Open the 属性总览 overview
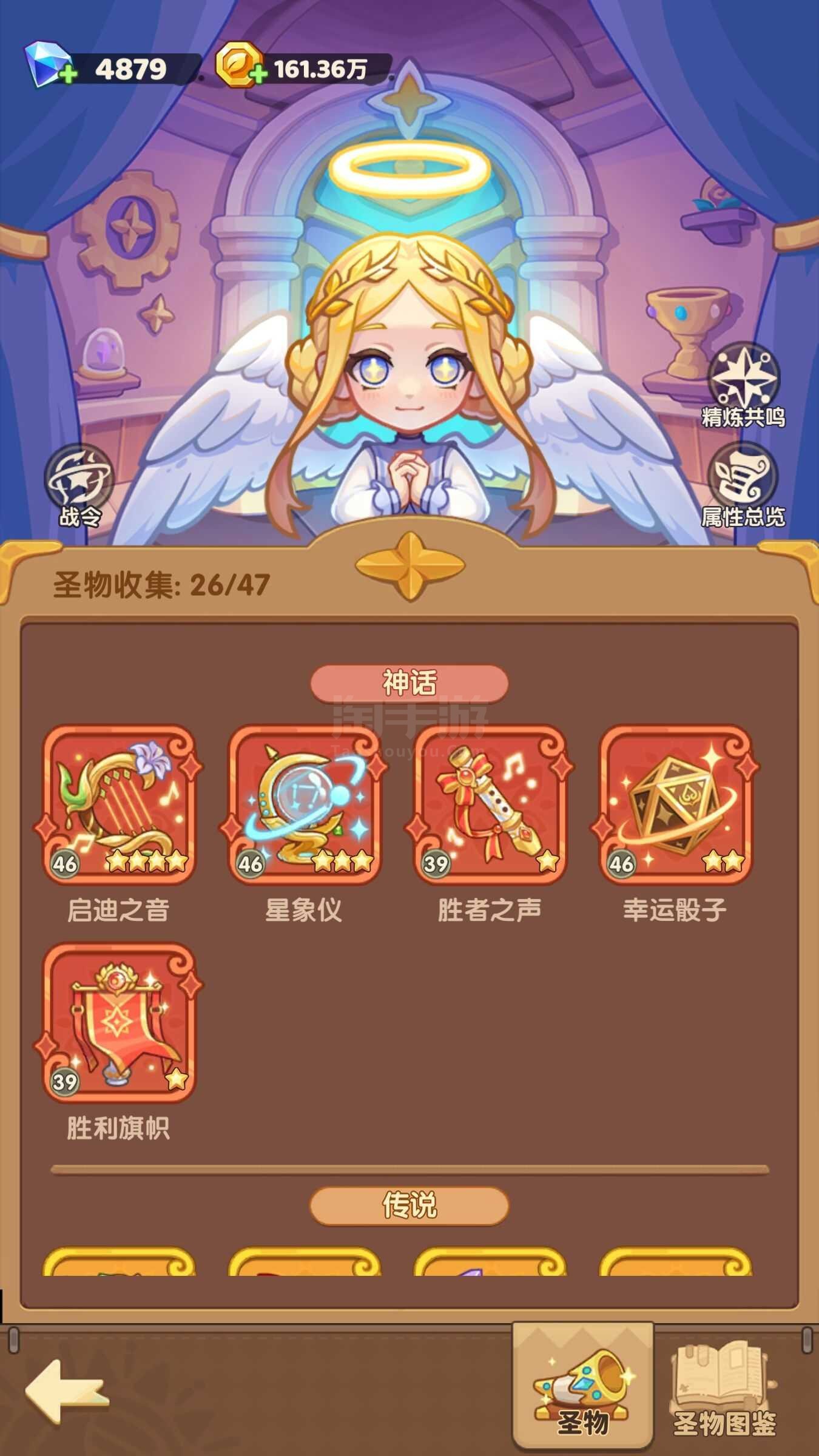819x1456 pixels. tap(743, 485)
